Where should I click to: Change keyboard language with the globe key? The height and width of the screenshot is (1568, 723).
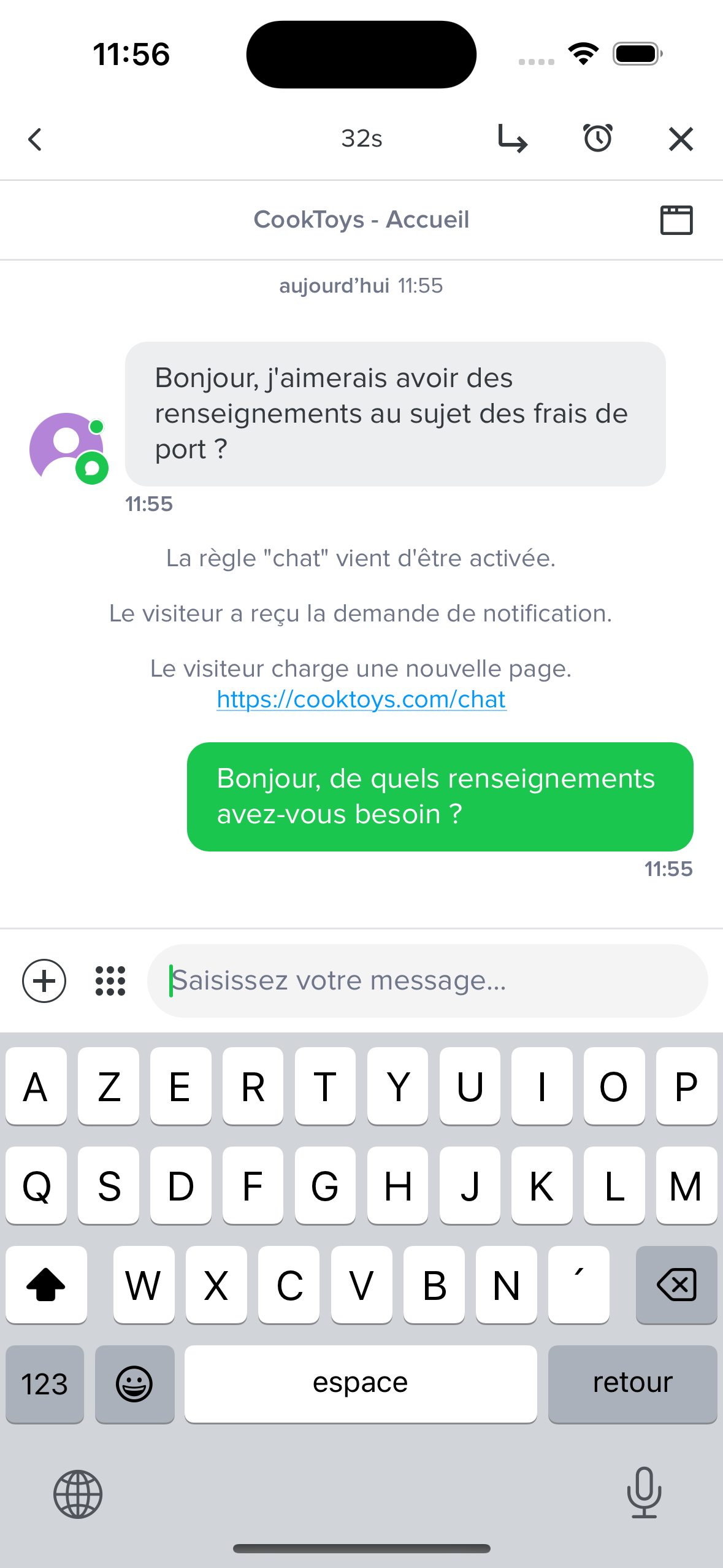(78, 1494)
